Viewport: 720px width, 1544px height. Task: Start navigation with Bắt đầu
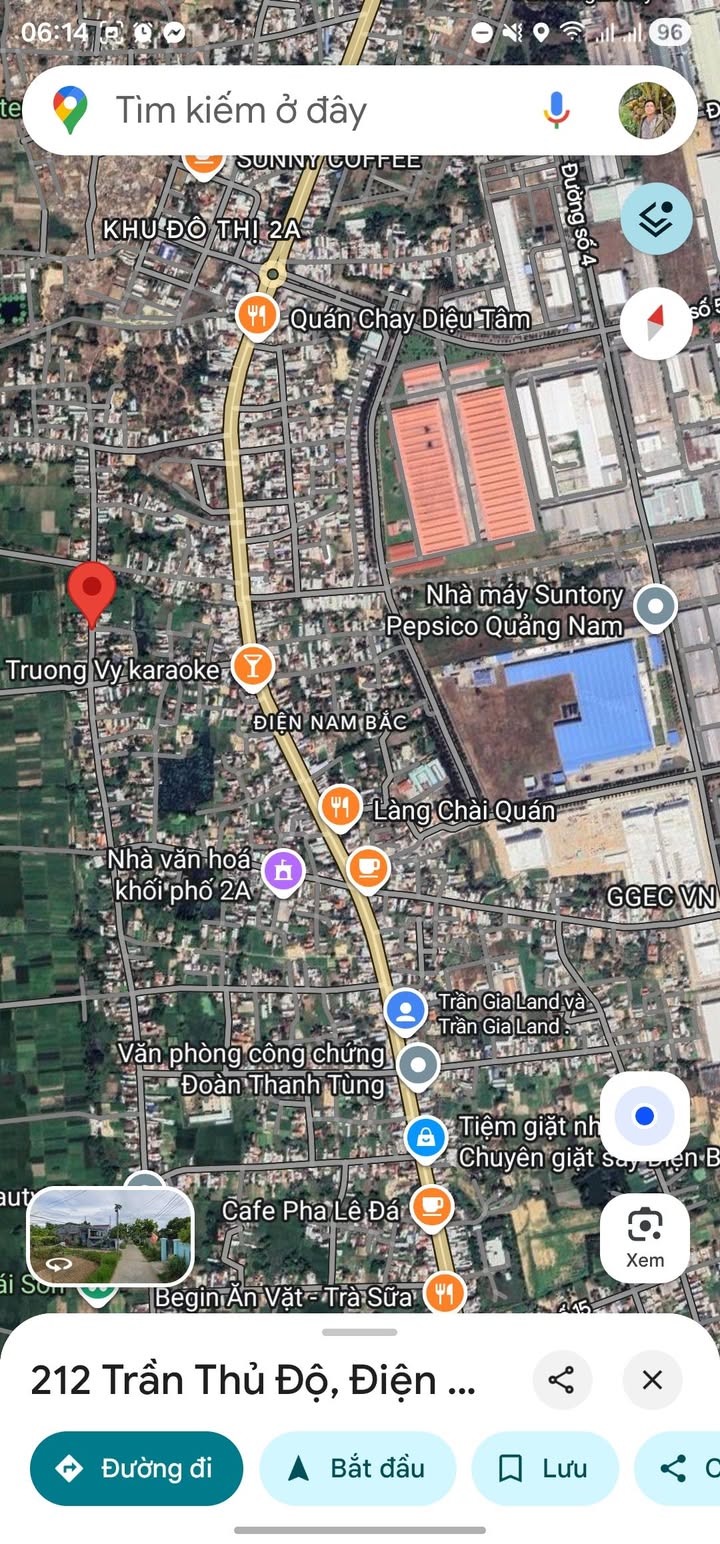click(x=357, y=1468)
